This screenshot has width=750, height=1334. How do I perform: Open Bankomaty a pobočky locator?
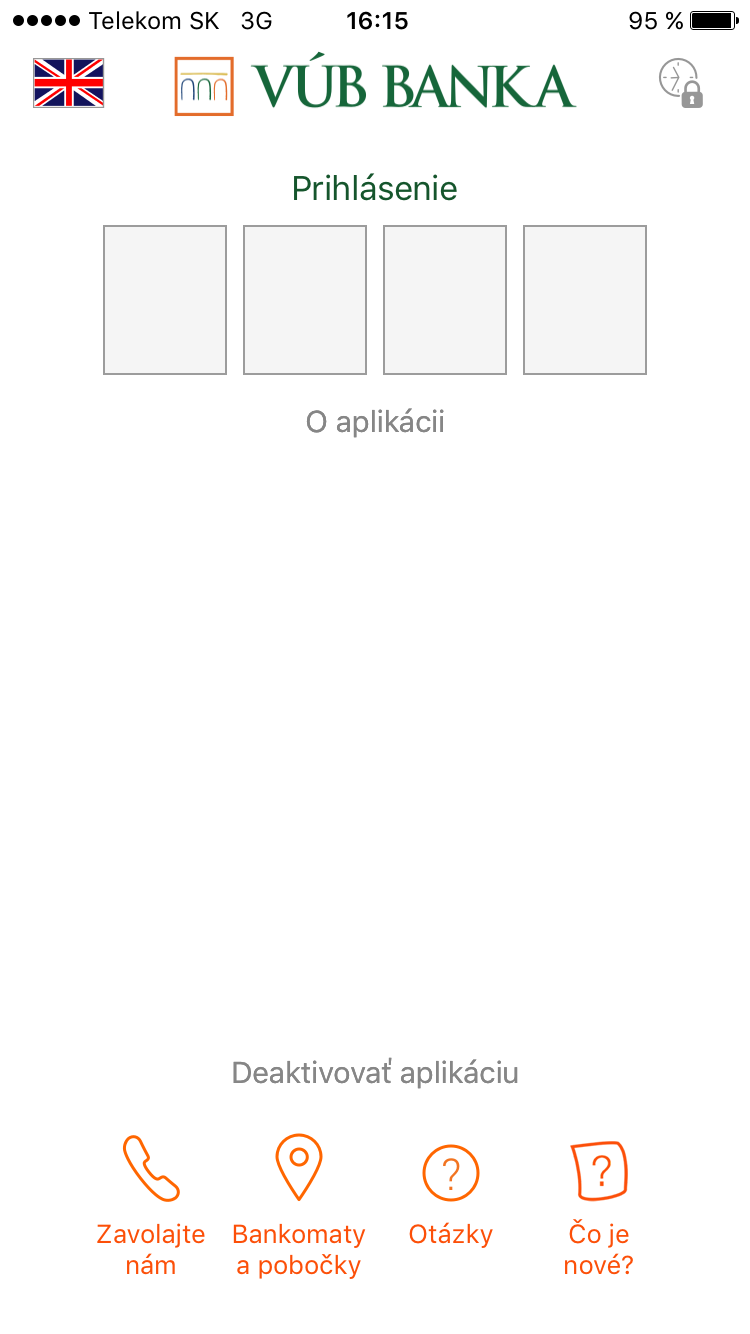299,1206
